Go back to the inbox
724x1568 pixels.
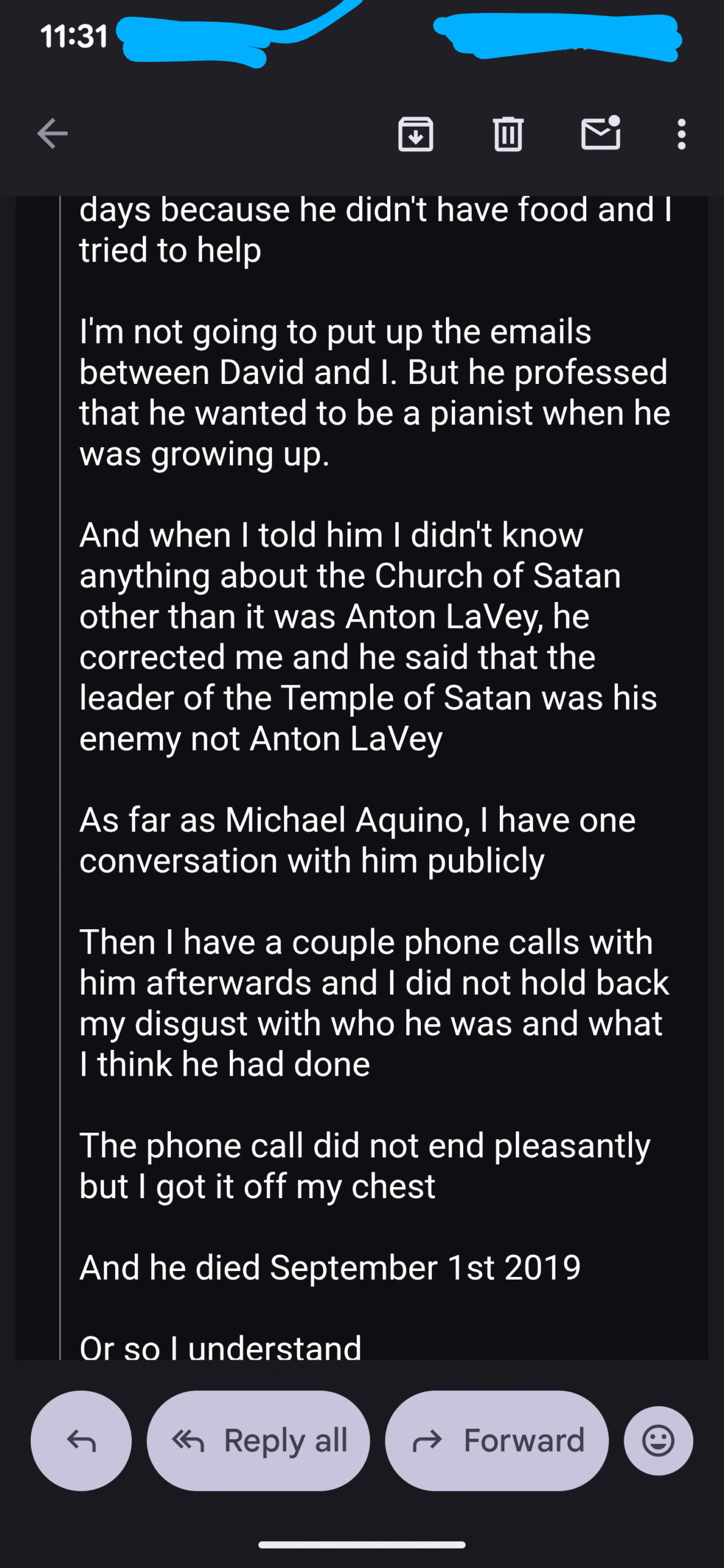[52, 134]
